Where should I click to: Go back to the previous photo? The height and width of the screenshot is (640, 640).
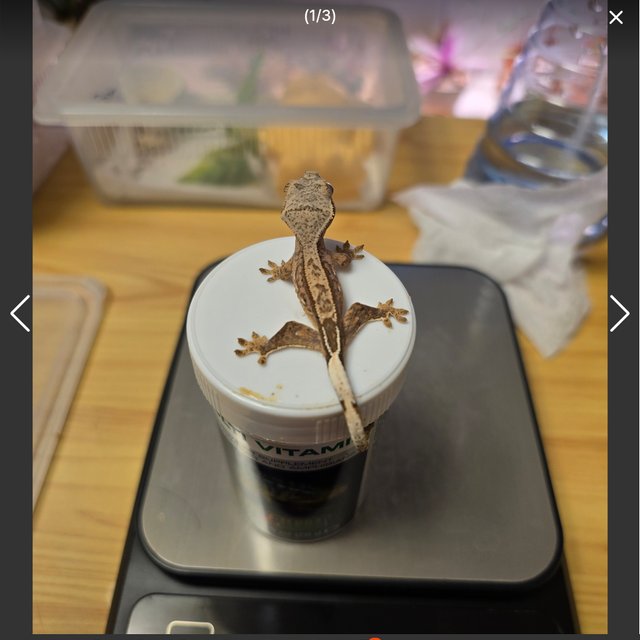coord(20,314)
